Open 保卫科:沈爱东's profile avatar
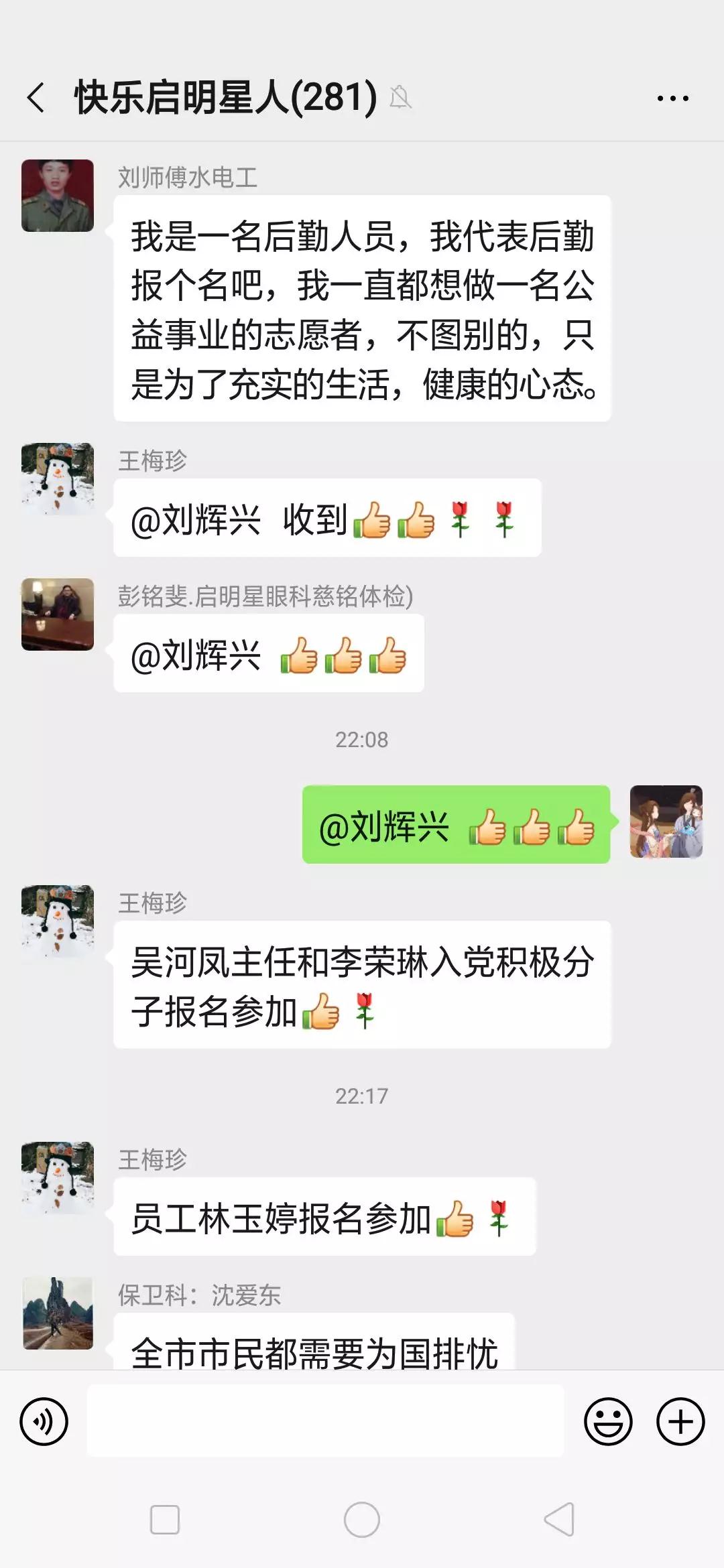Viewport: 724px width, 1568px height. 58,1313
